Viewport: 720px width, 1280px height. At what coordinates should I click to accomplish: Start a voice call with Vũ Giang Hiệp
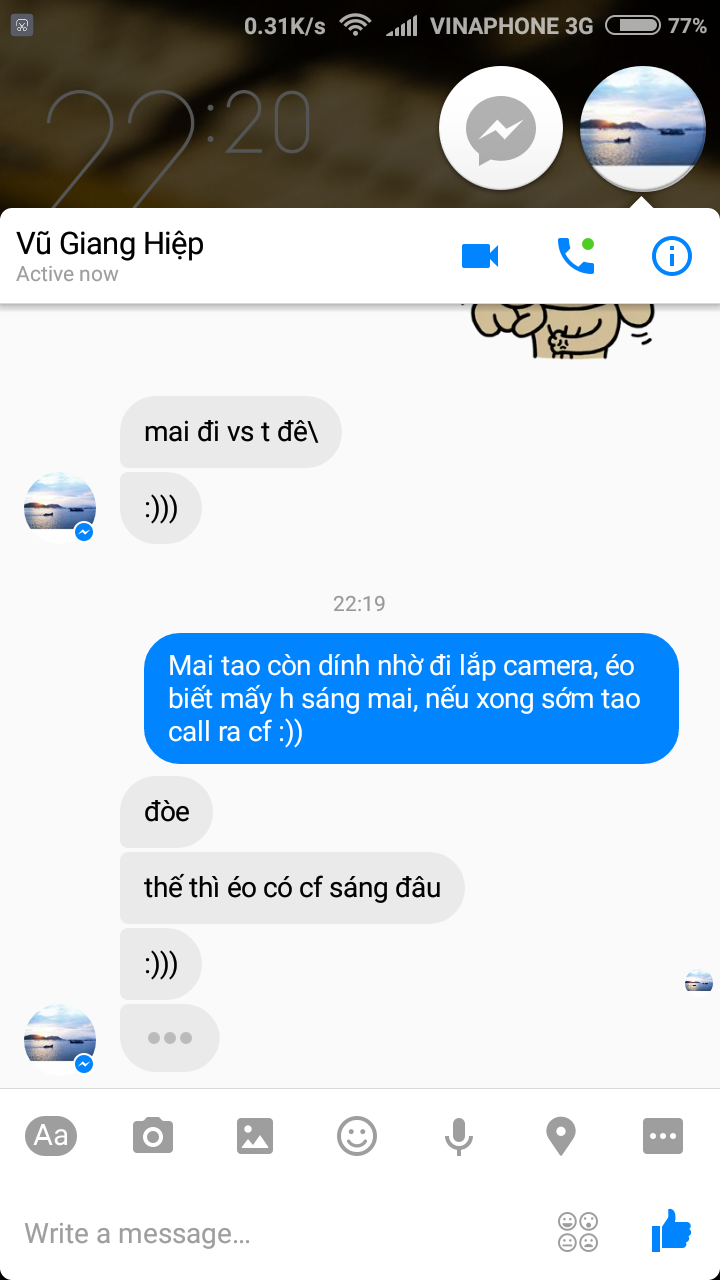[576, 256]
